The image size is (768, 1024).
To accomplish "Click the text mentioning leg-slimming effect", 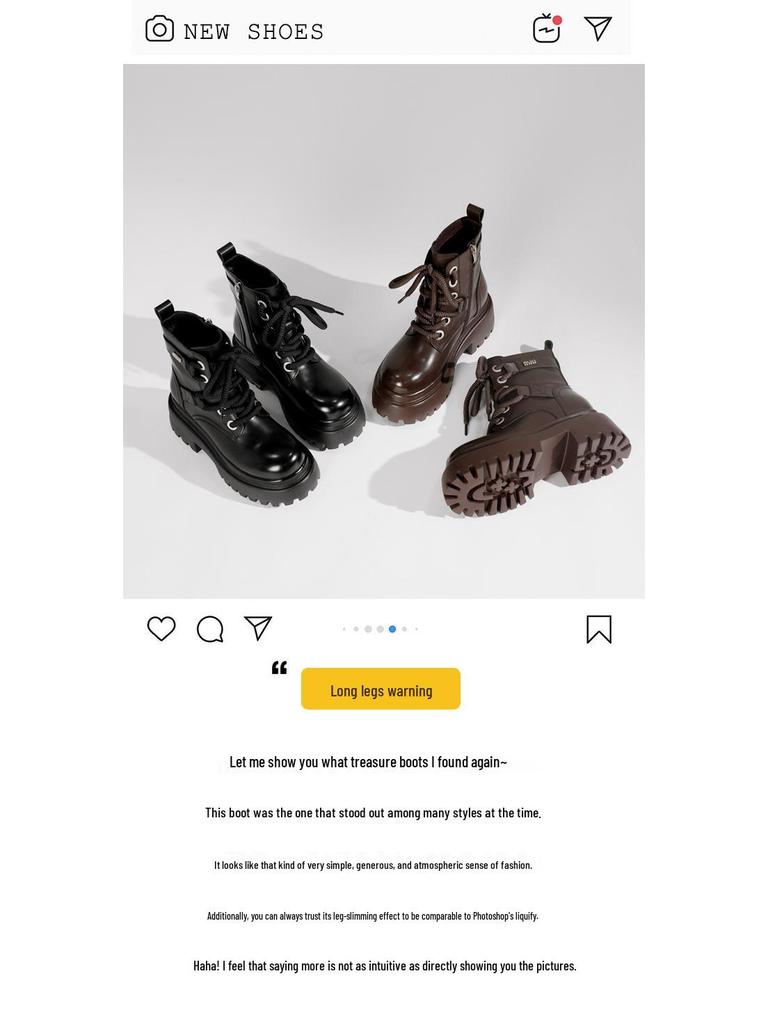I will pos(373,914).
